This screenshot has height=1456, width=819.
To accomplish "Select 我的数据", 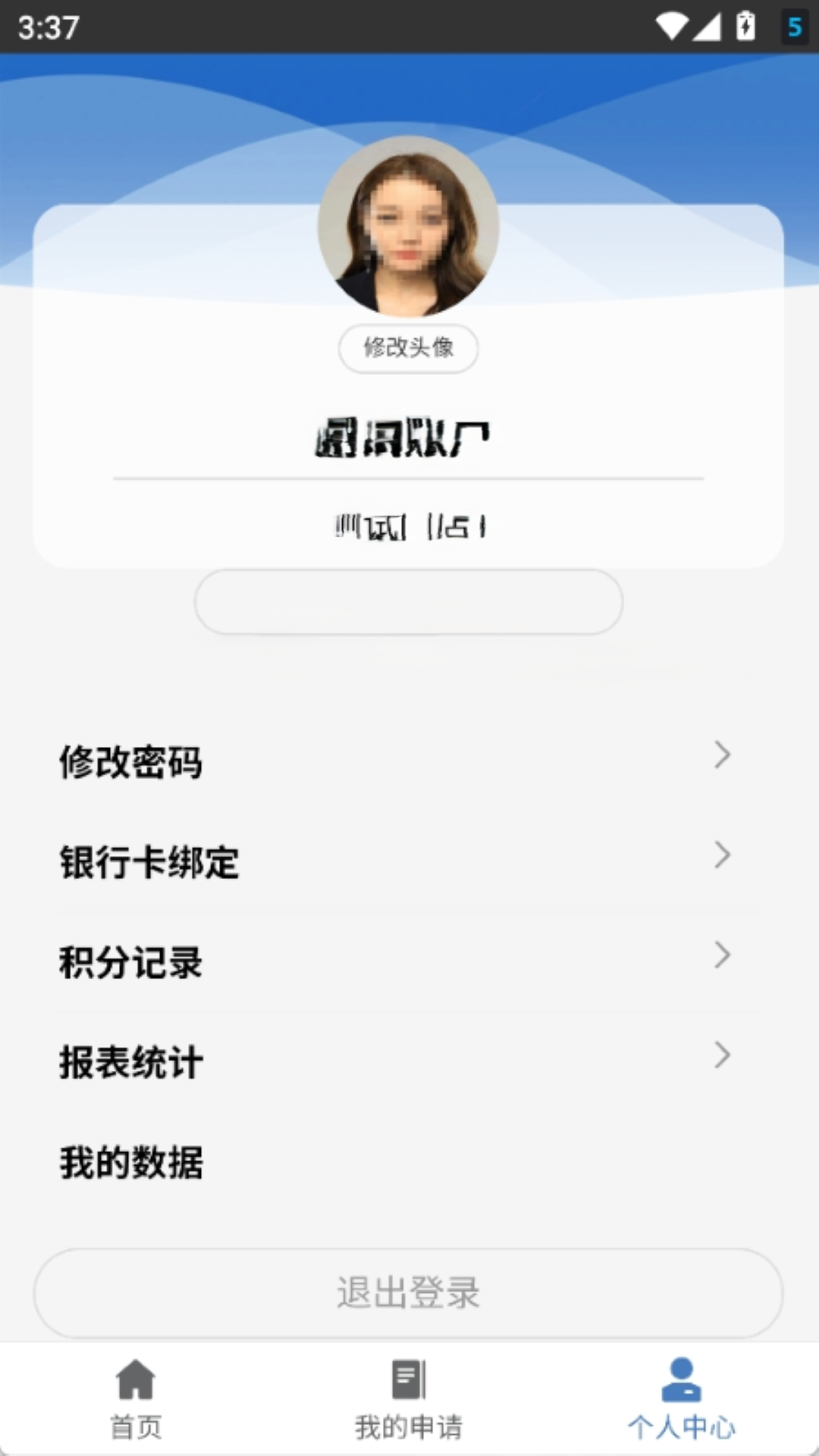I will pyautogui.click(x=394, y=1162).
